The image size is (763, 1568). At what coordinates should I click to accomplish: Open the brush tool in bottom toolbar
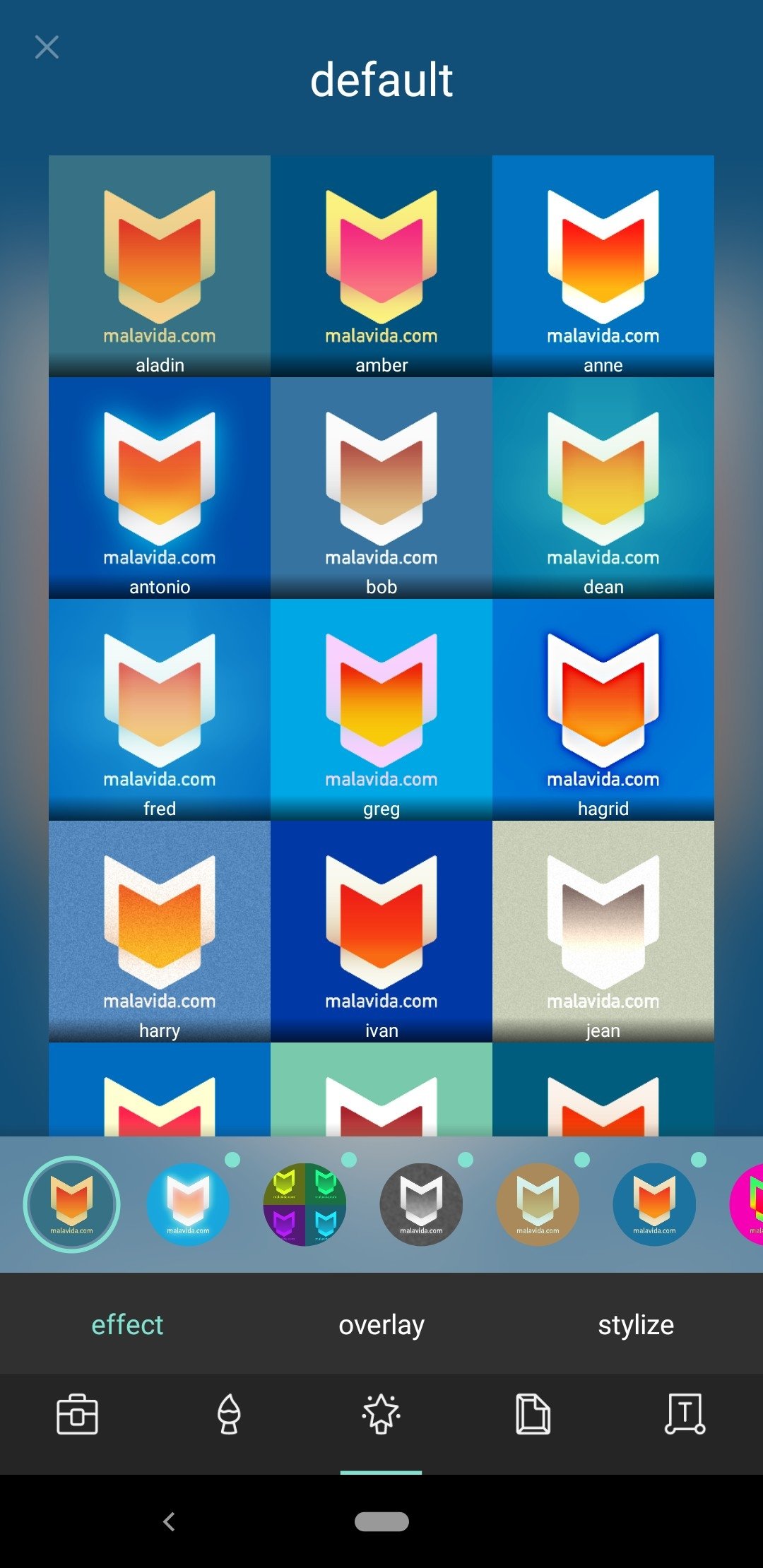(229, 1414)
